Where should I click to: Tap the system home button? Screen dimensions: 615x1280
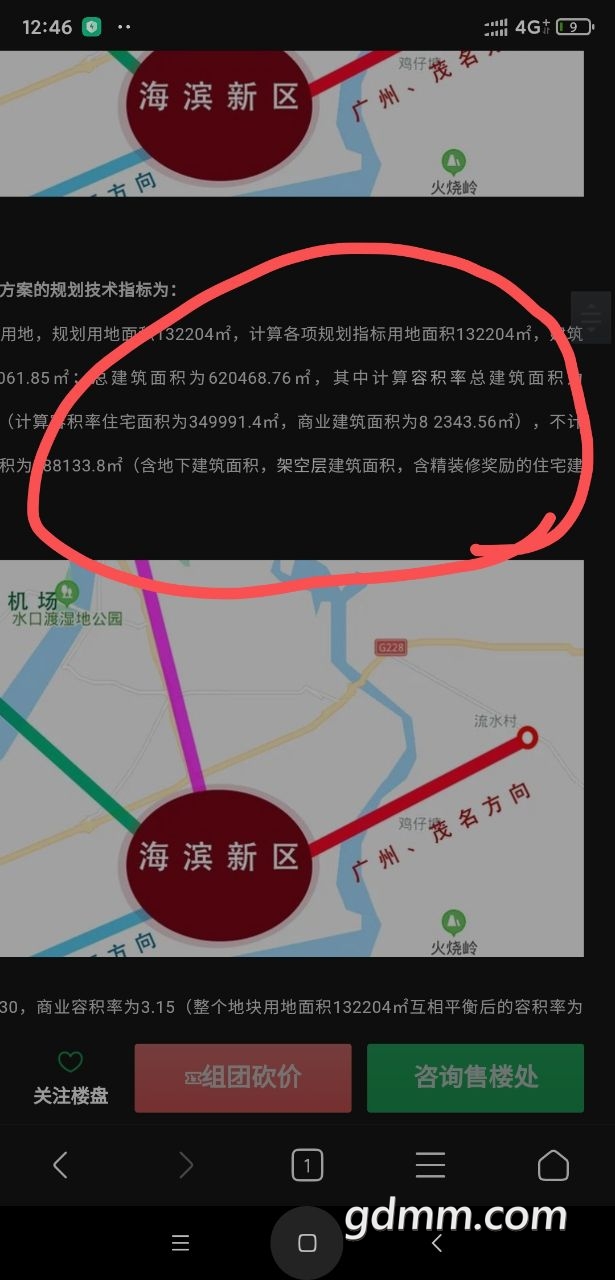pos(307,1243)
